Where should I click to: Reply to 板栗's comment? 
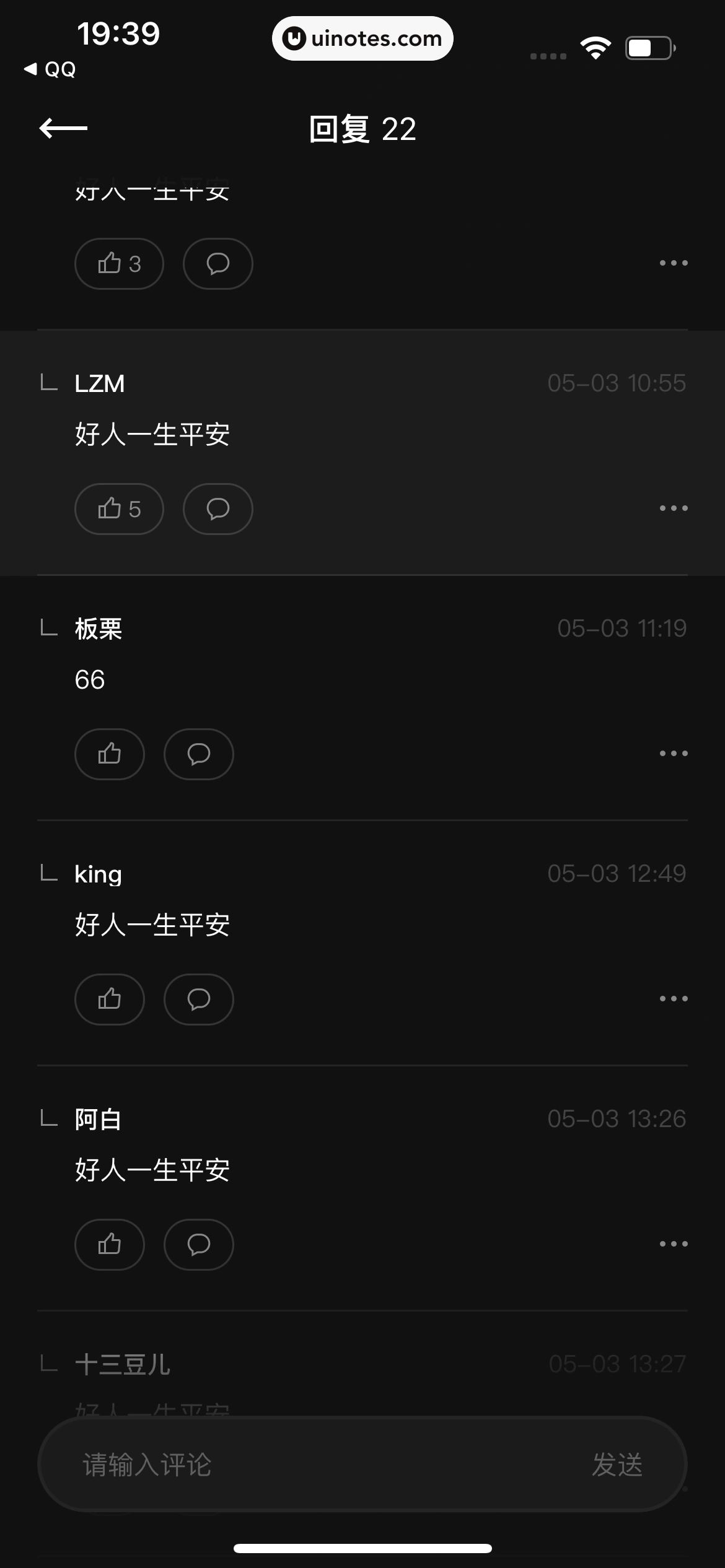pos(198,754)
